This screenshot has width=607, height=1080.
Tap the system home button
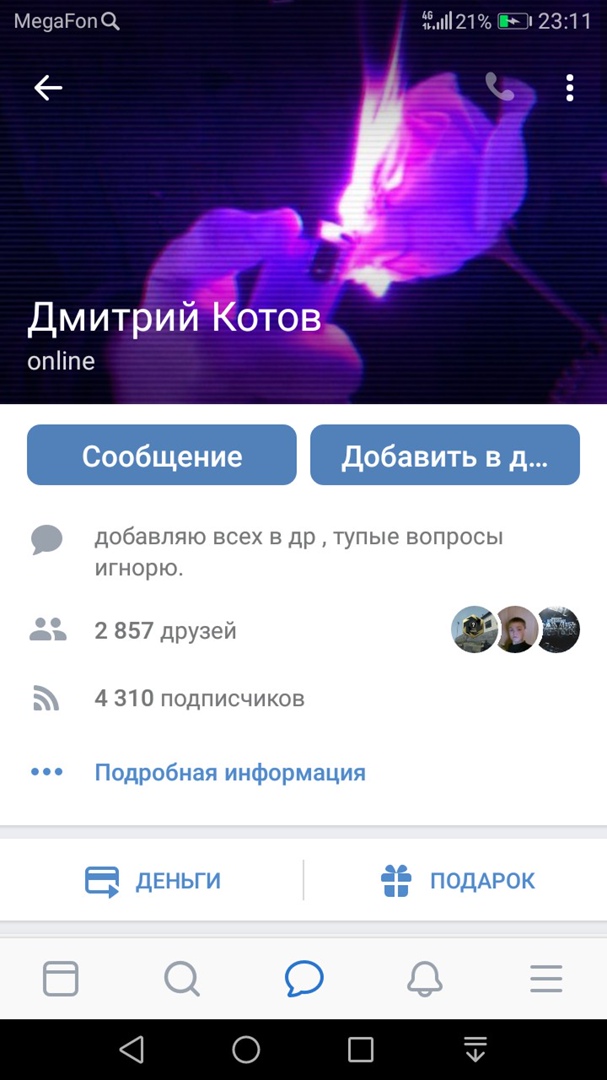tap(246, 1049)
